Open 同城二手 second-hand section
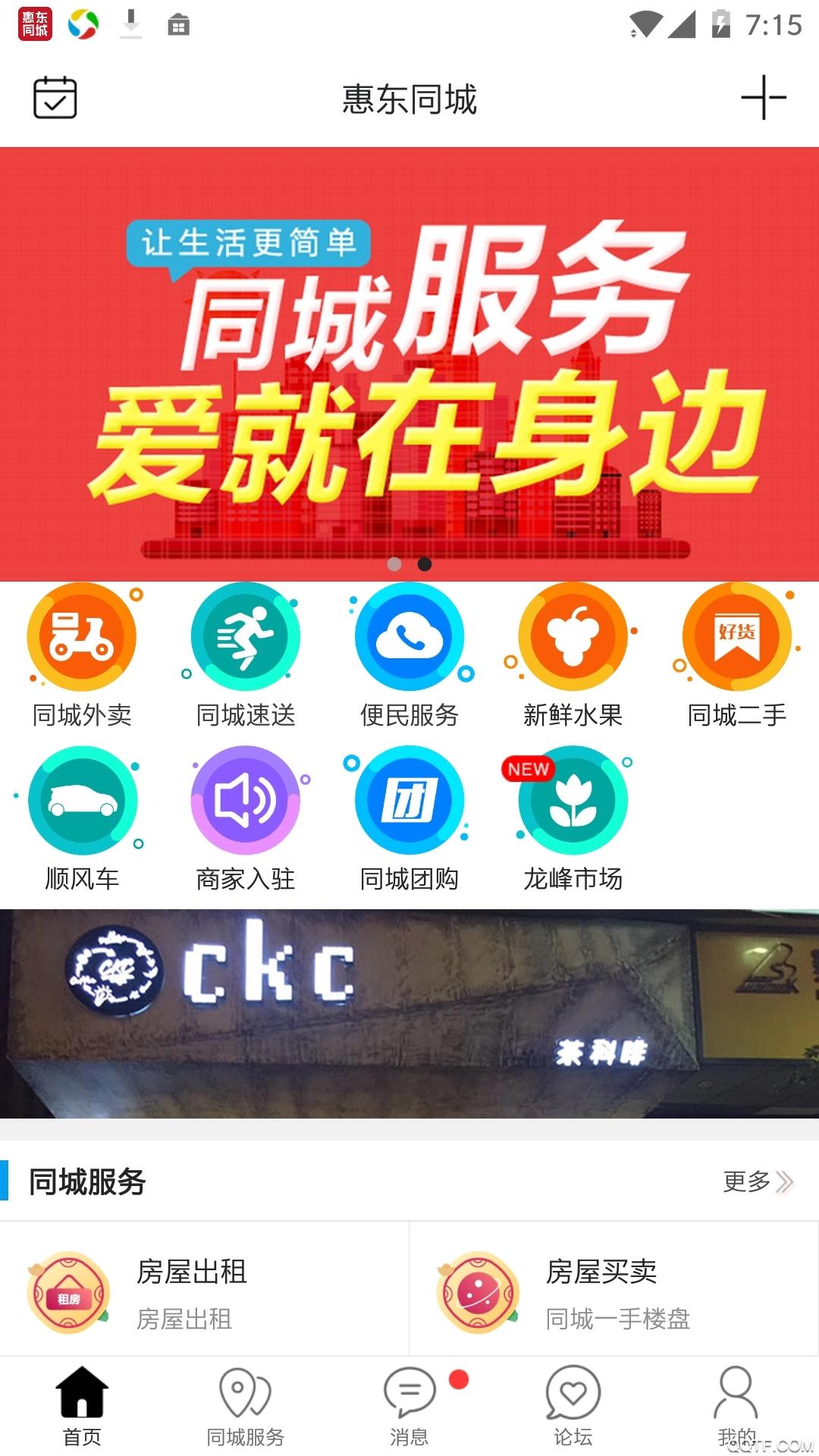819x1456 pixels. coord(737,657)
